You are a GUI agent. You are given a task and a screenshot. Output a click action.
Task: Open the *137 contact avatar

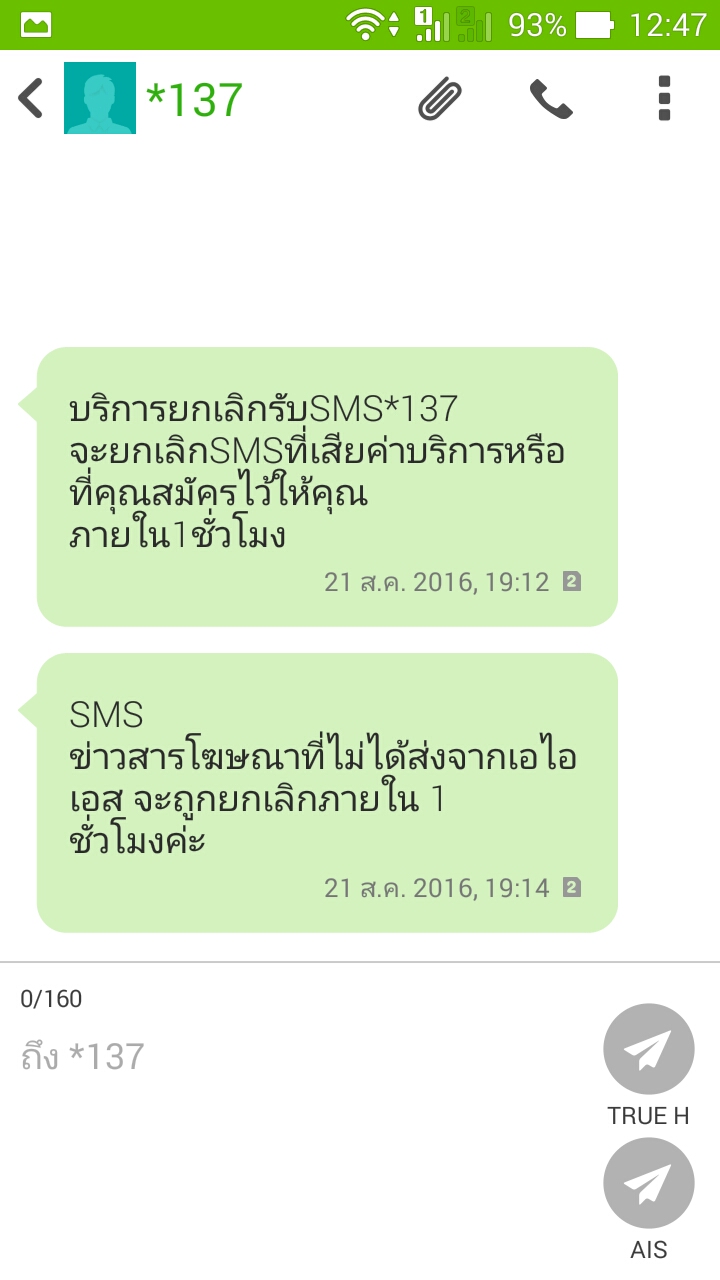100,98
